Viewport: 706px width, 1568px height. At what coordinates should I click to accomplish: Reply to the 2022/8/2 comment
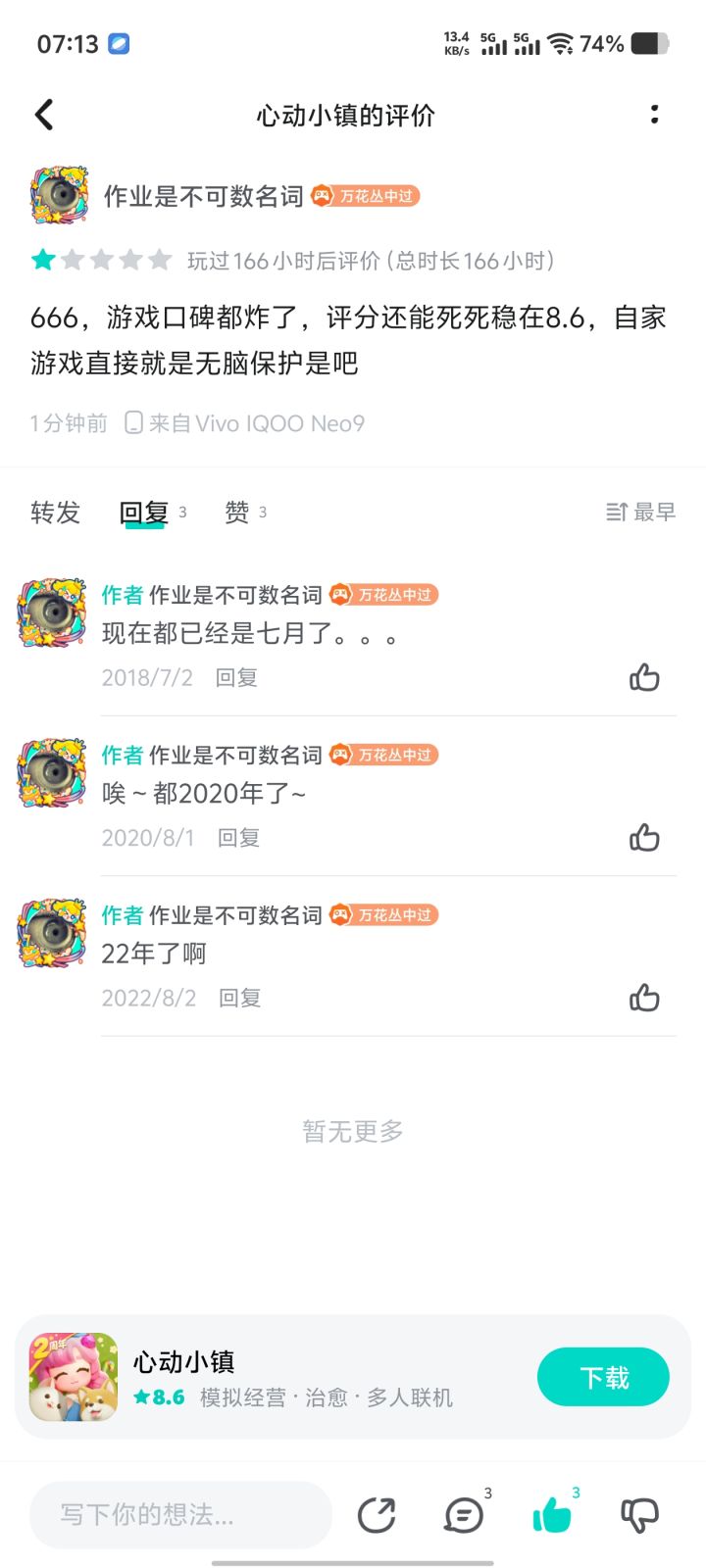coord(239,998)
